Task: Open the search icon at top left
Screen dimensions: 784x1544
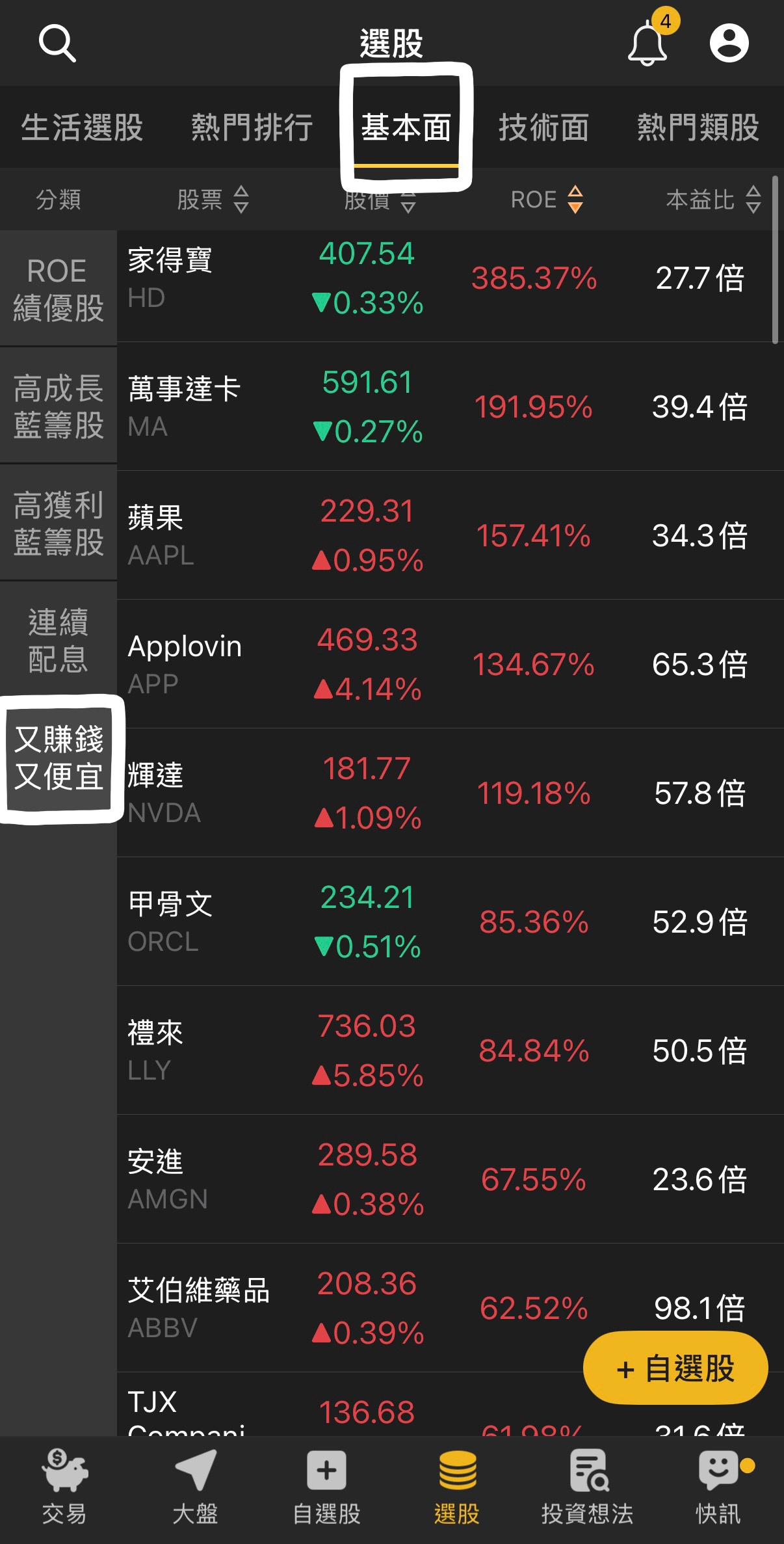Action: click(59, 44)
